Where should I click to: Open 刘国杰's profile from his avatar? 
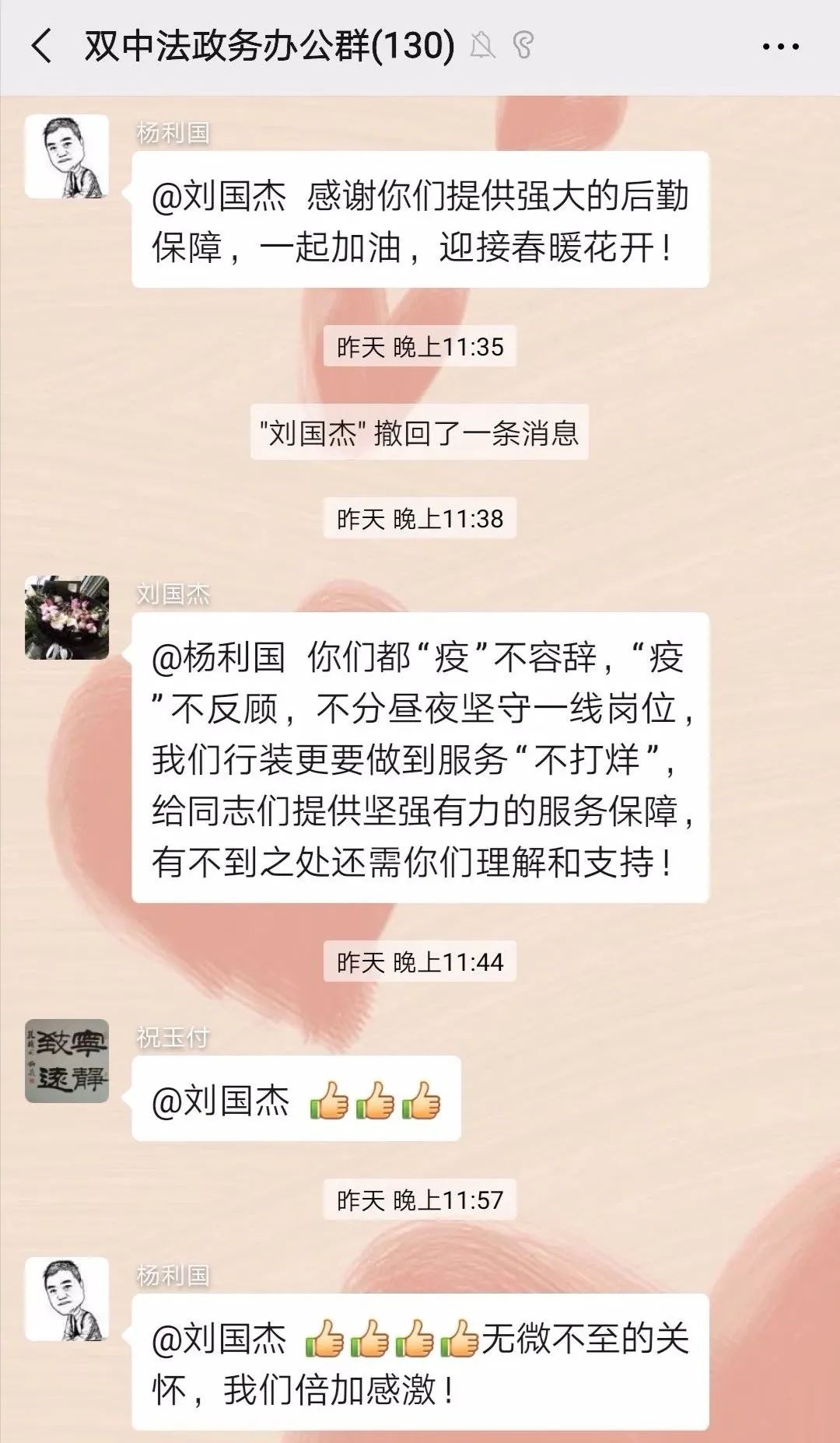click(67, 618)
